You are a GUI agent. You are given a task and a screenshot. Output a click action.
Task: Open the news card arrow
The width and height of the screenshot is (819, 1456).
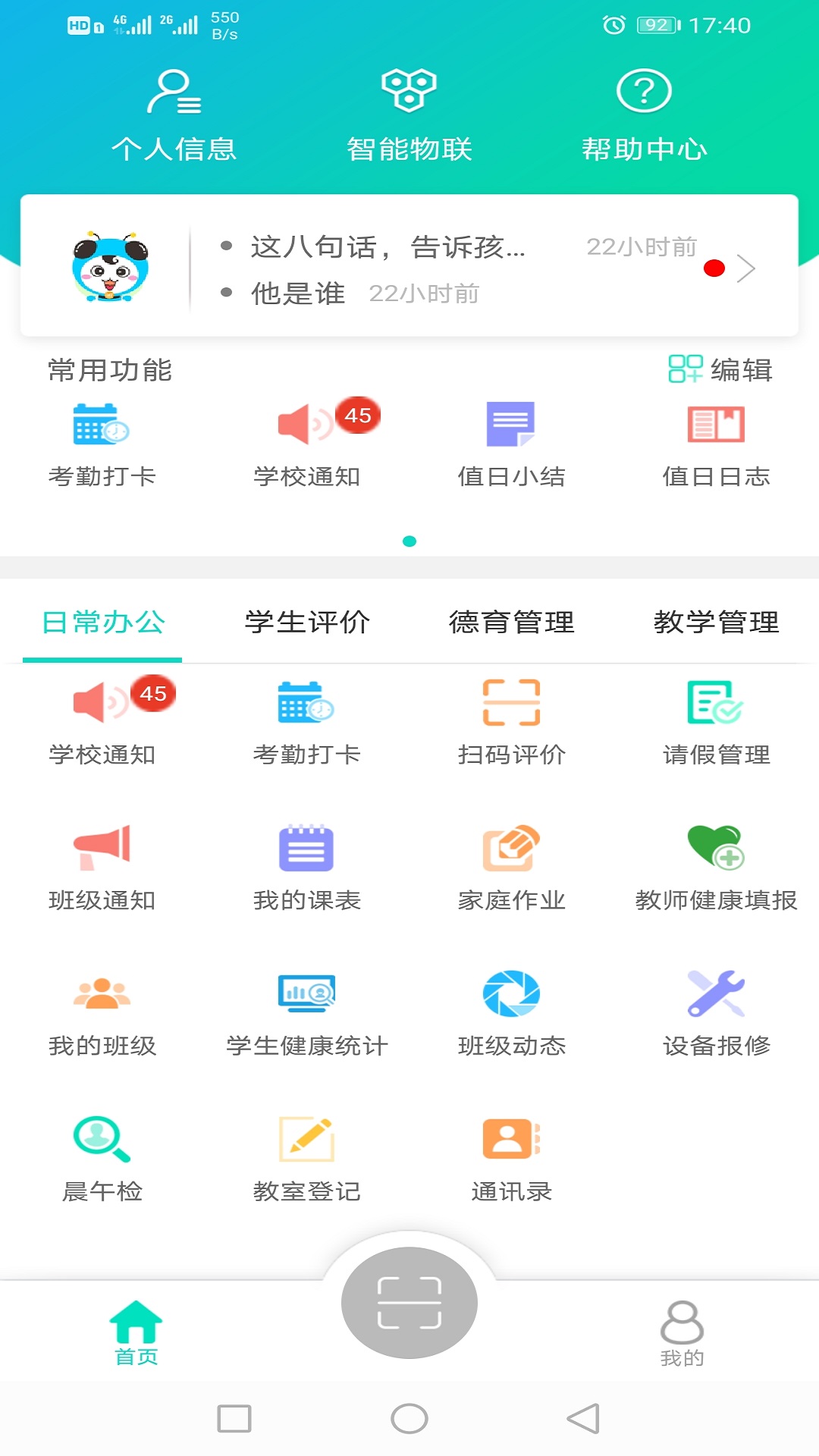[x=746, y=268]
